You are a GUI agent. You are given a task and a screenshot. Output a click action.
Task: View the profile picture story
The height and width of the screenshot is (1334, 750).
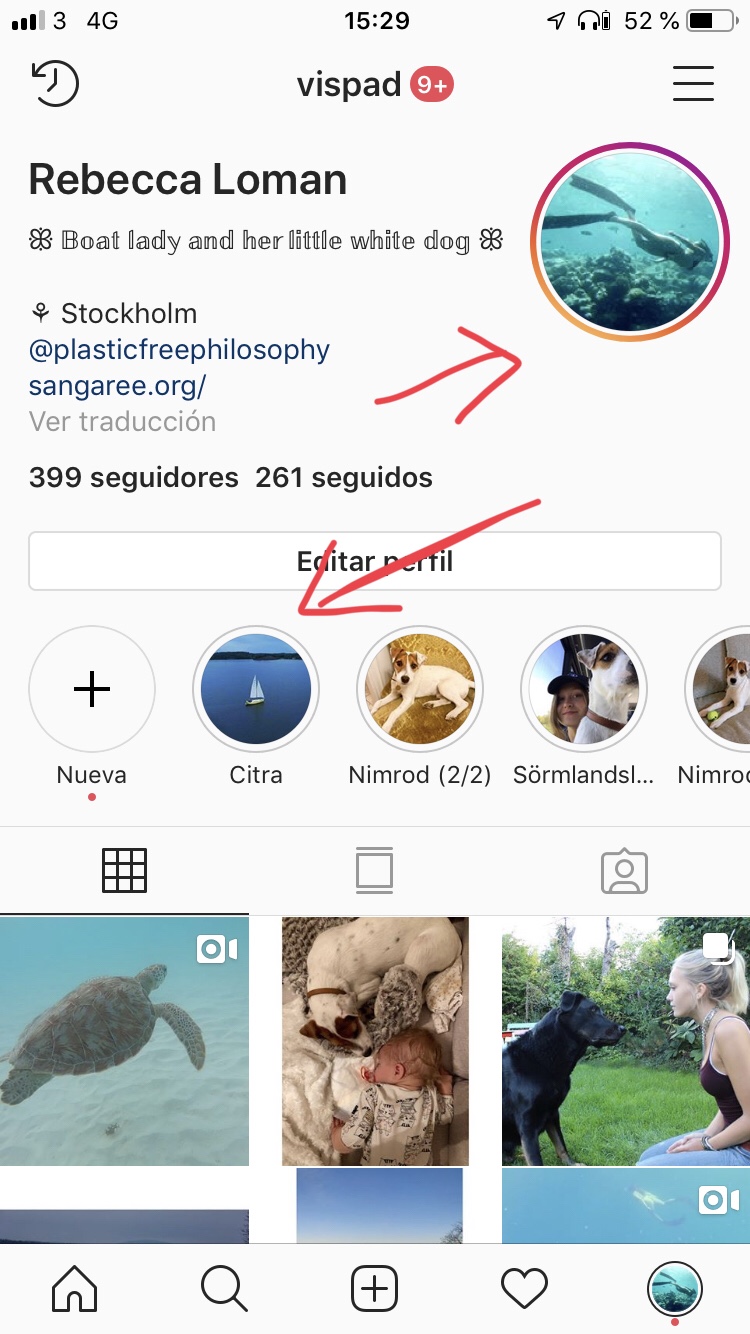tap(629, 242)
